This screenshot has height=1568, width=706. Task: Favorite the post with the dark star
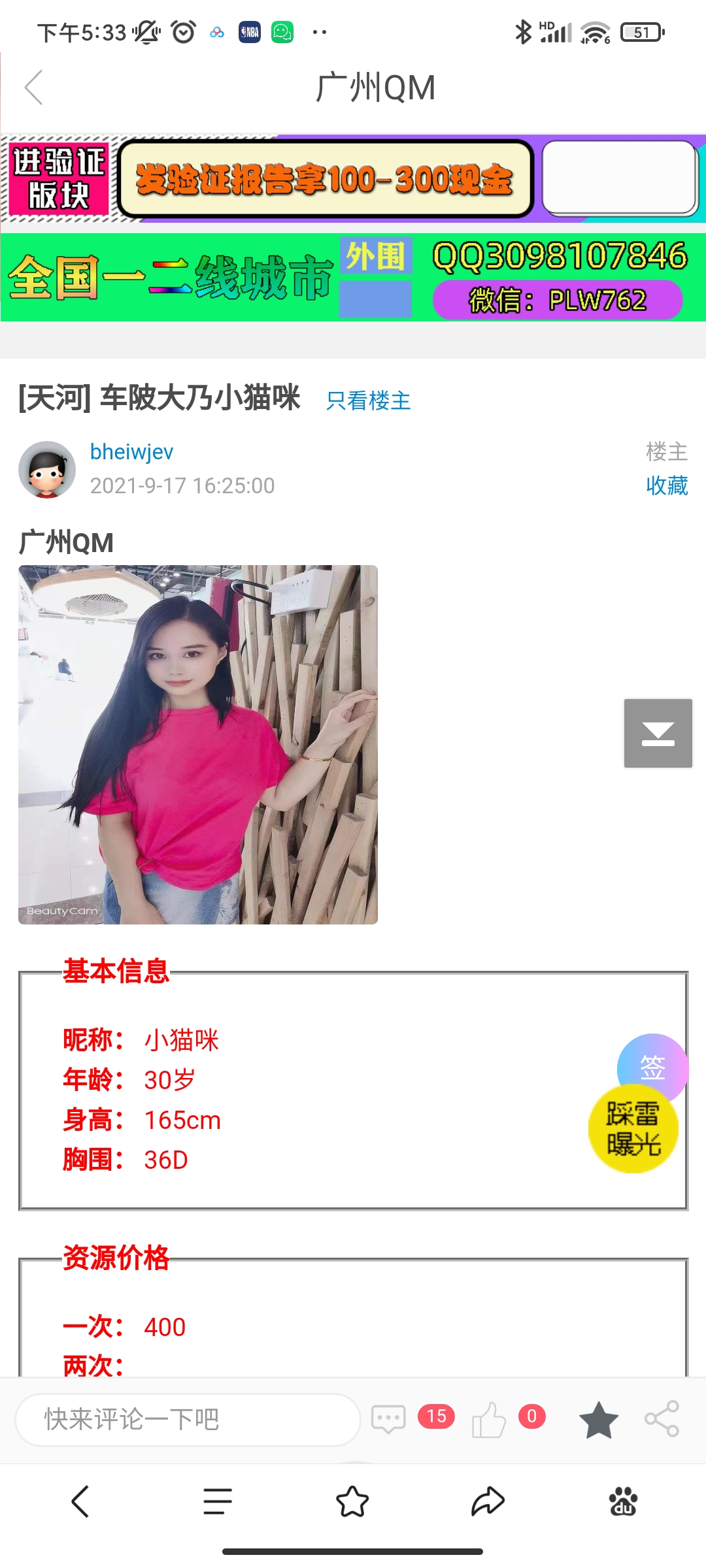598,1420
